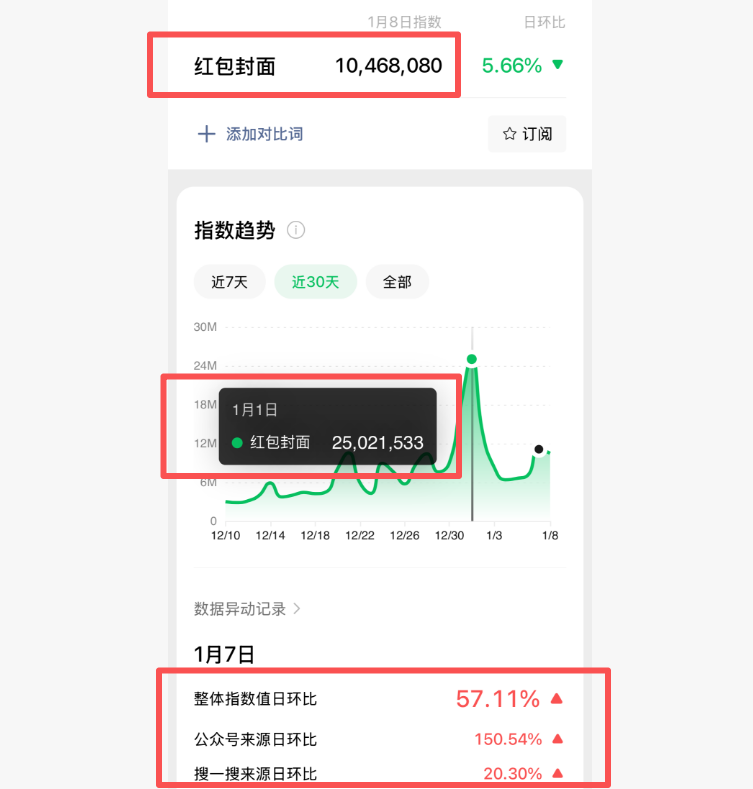Image resolution: width=753 pixels, height=789 pixels.
Task: Open 数据异动记录 details
Action: pyautogui.click(x=248, y=608)
